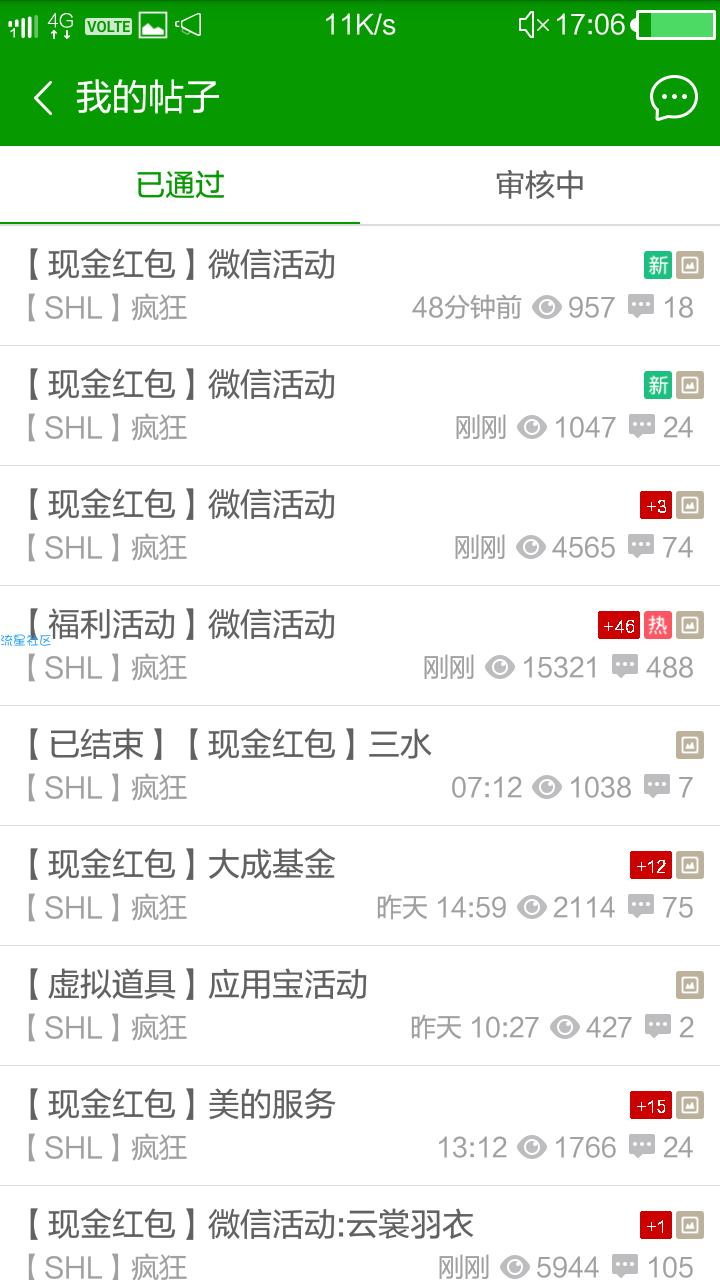This screenshot has height=1280, width=720.
Task: Open the 福利活动 微信活动 hot post
Action: click(x=360, y=646)
